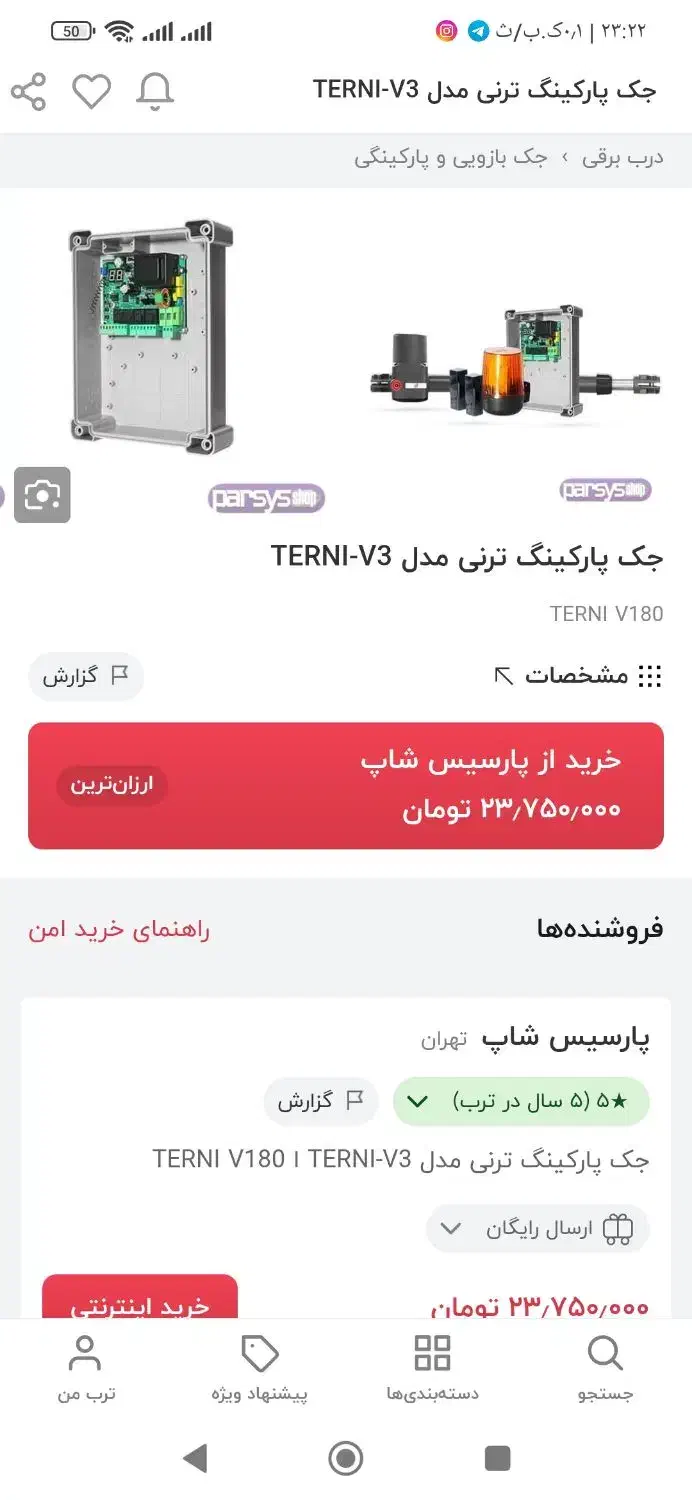Buy from پارسیس شاپ at cheapest price
Screen dimensions: 692x1500
coord(346,786)
